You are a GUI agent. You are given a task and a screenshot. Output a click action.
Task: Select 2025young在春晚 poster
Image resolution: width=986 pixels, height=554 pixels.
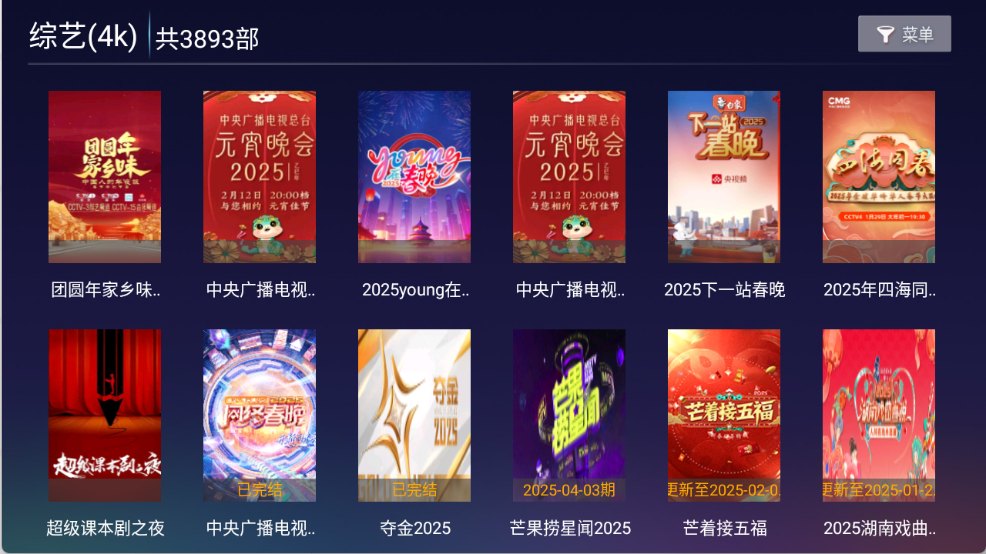(414, 177)
